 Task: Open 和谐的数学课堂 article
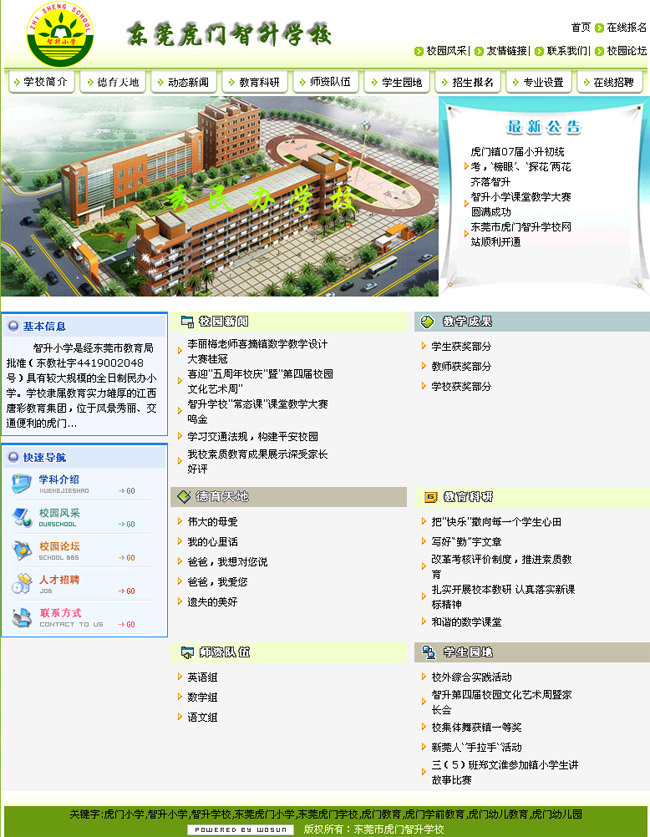point(466,622)
